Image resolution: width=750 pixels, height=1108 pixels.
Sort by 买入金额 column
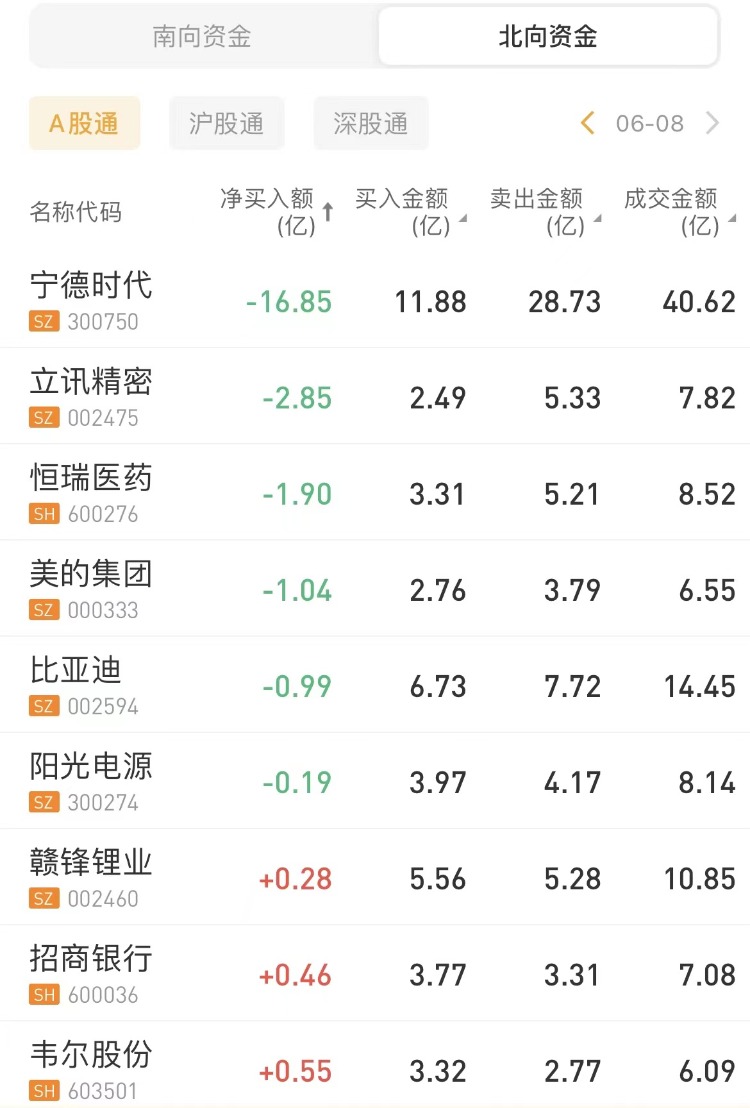click(x=410, y=211)
